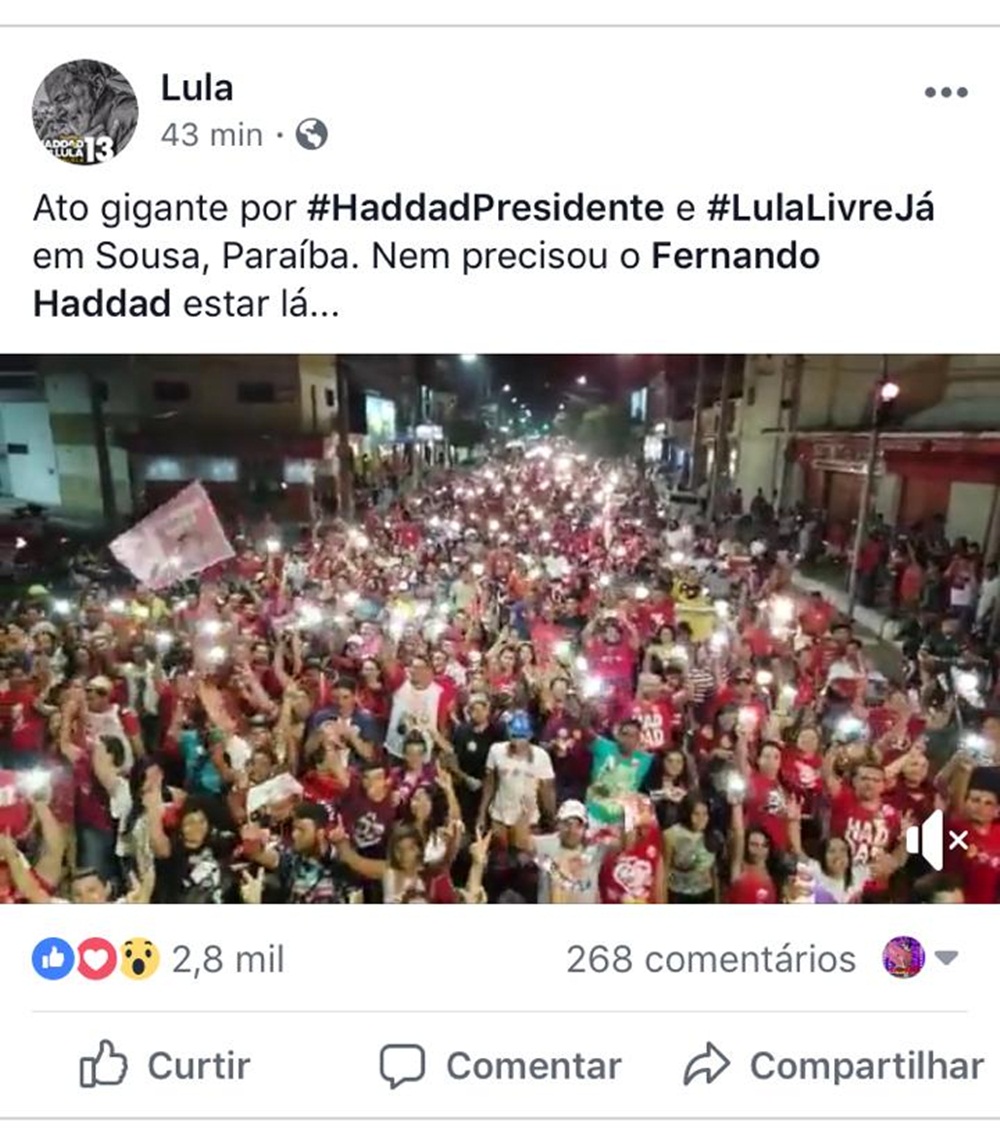Tap Comentar to write a comment
Viewport: 1000px width, 1139px height.
500,1065
